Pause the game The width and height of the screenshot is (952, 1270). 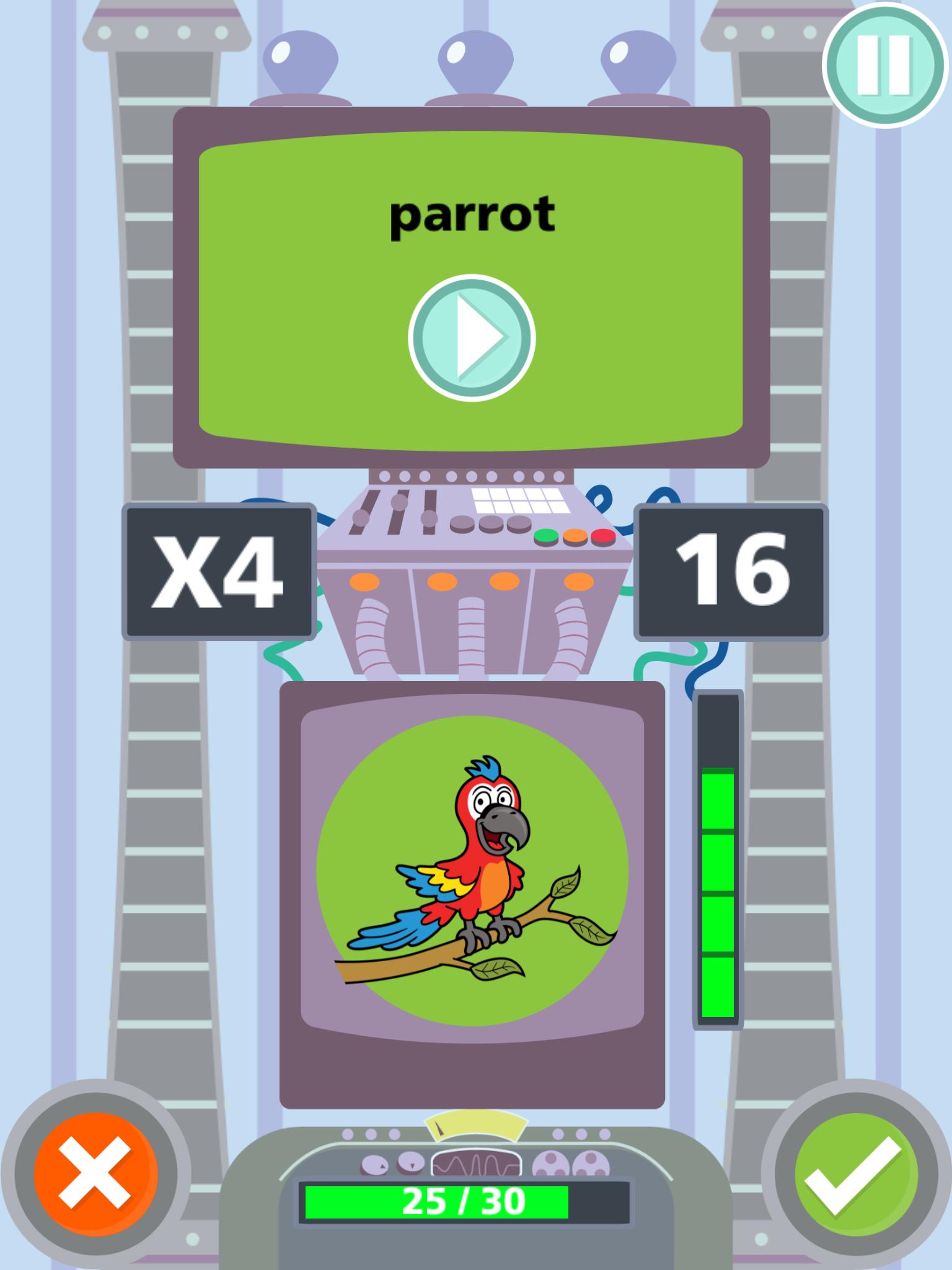pos(886,64)
